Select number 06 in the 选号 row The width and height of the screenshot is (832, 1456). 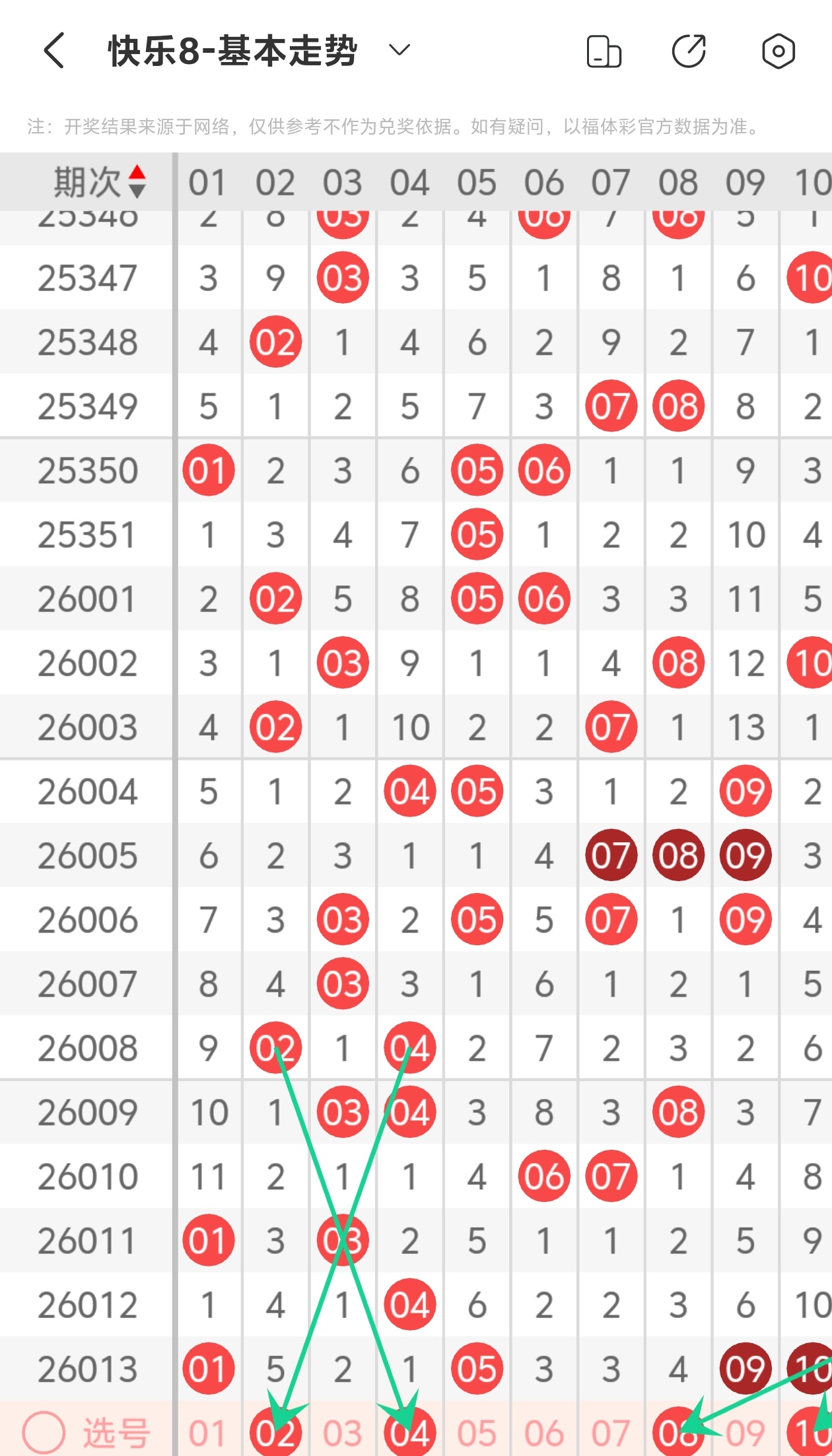tap(544, 1433)
